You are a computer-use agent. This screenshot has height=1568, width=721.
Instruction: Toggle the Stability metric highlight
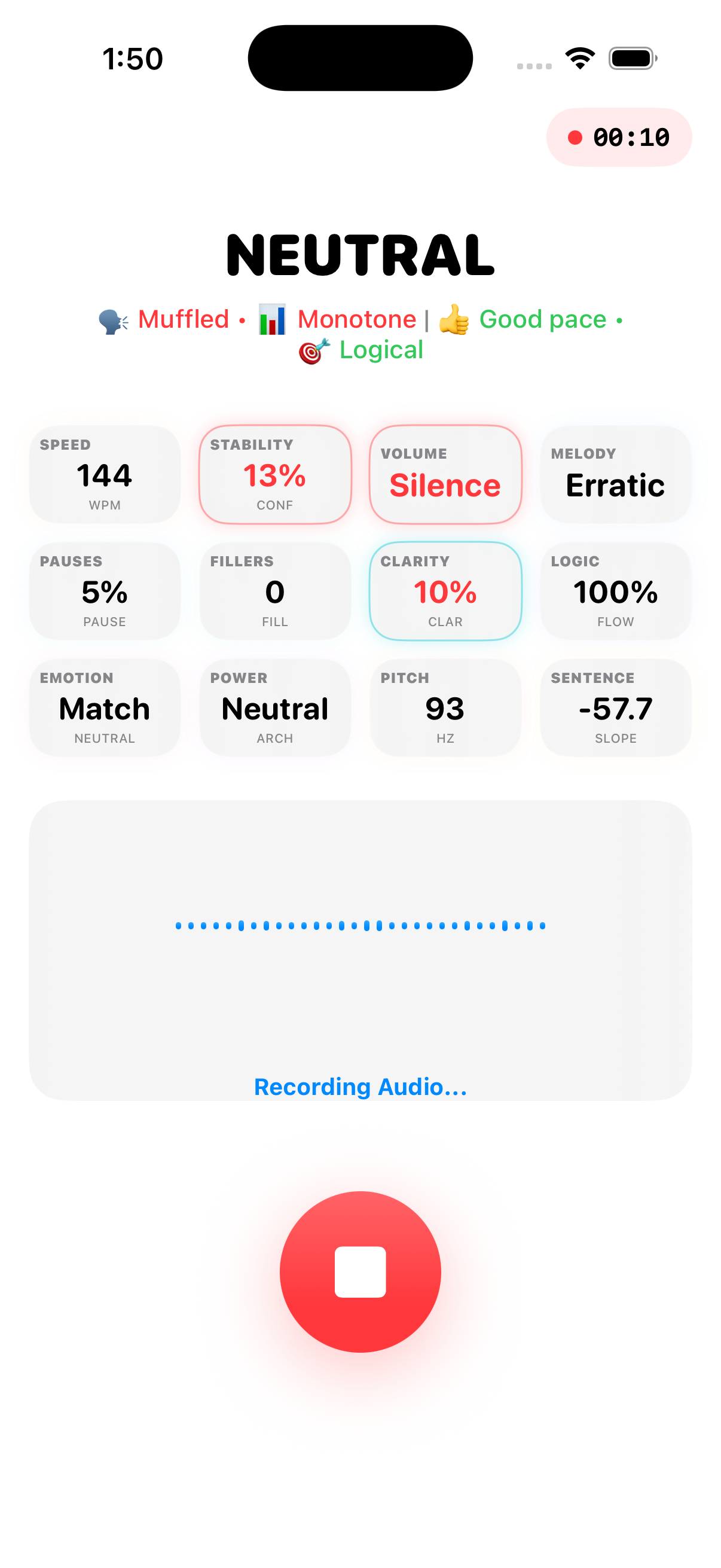point(275,474)
